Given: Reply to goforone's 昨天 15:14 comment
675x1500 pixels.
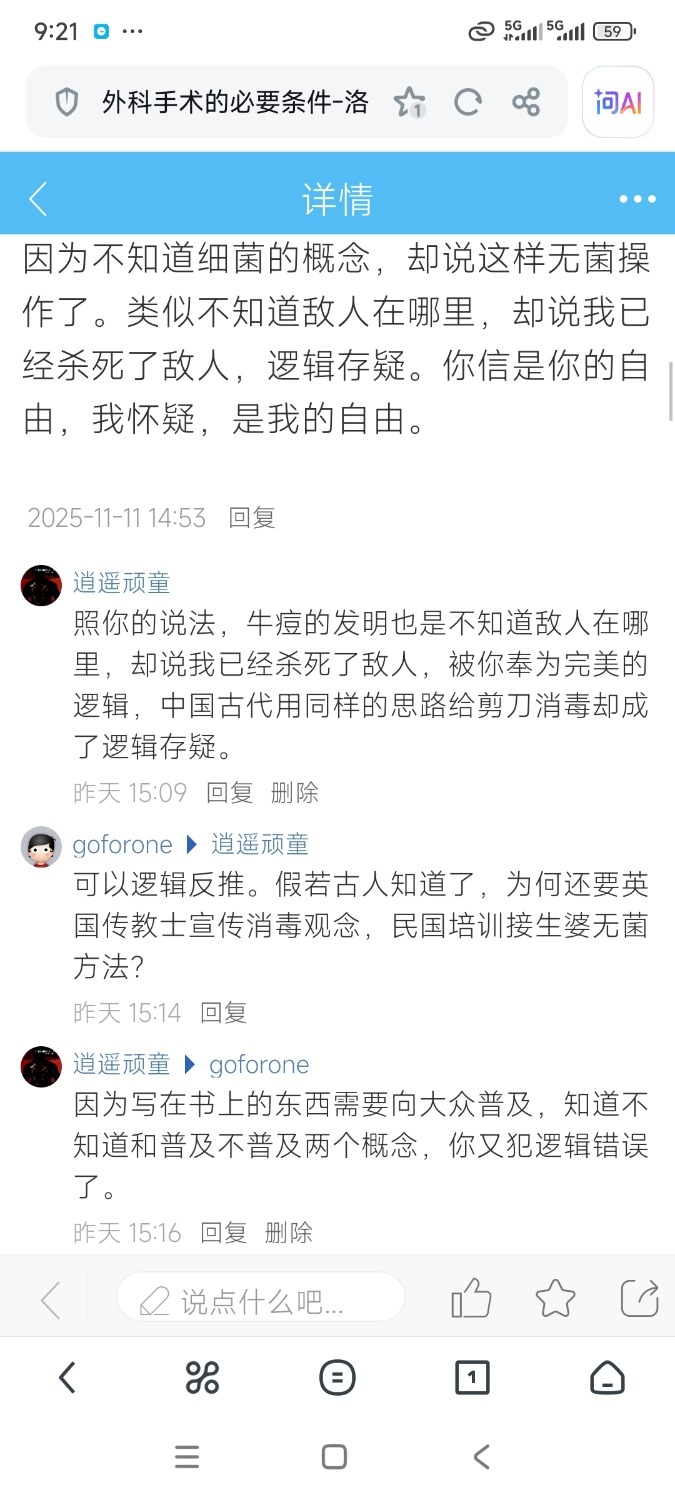Looking at the screenshot, I should (x=223, y=1013).
